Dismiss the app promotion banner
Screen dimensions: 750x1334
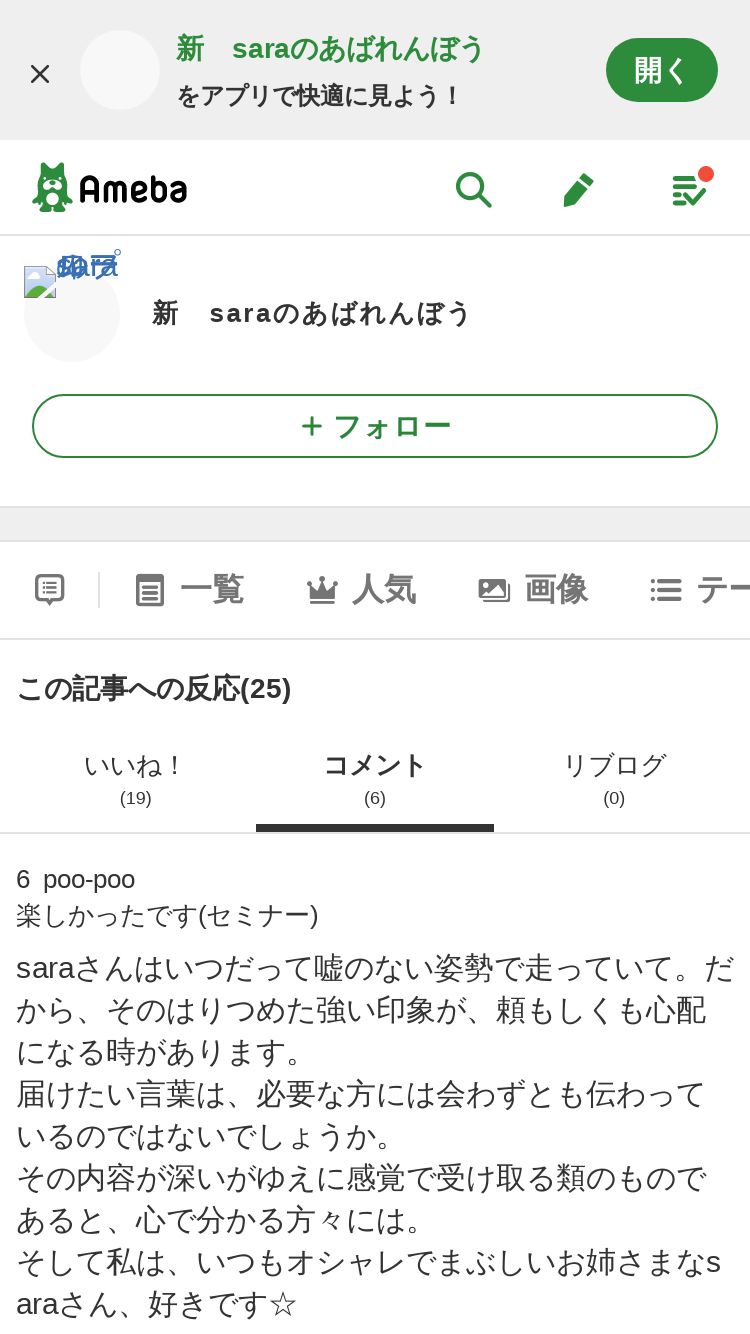click(x=40, y=73)
